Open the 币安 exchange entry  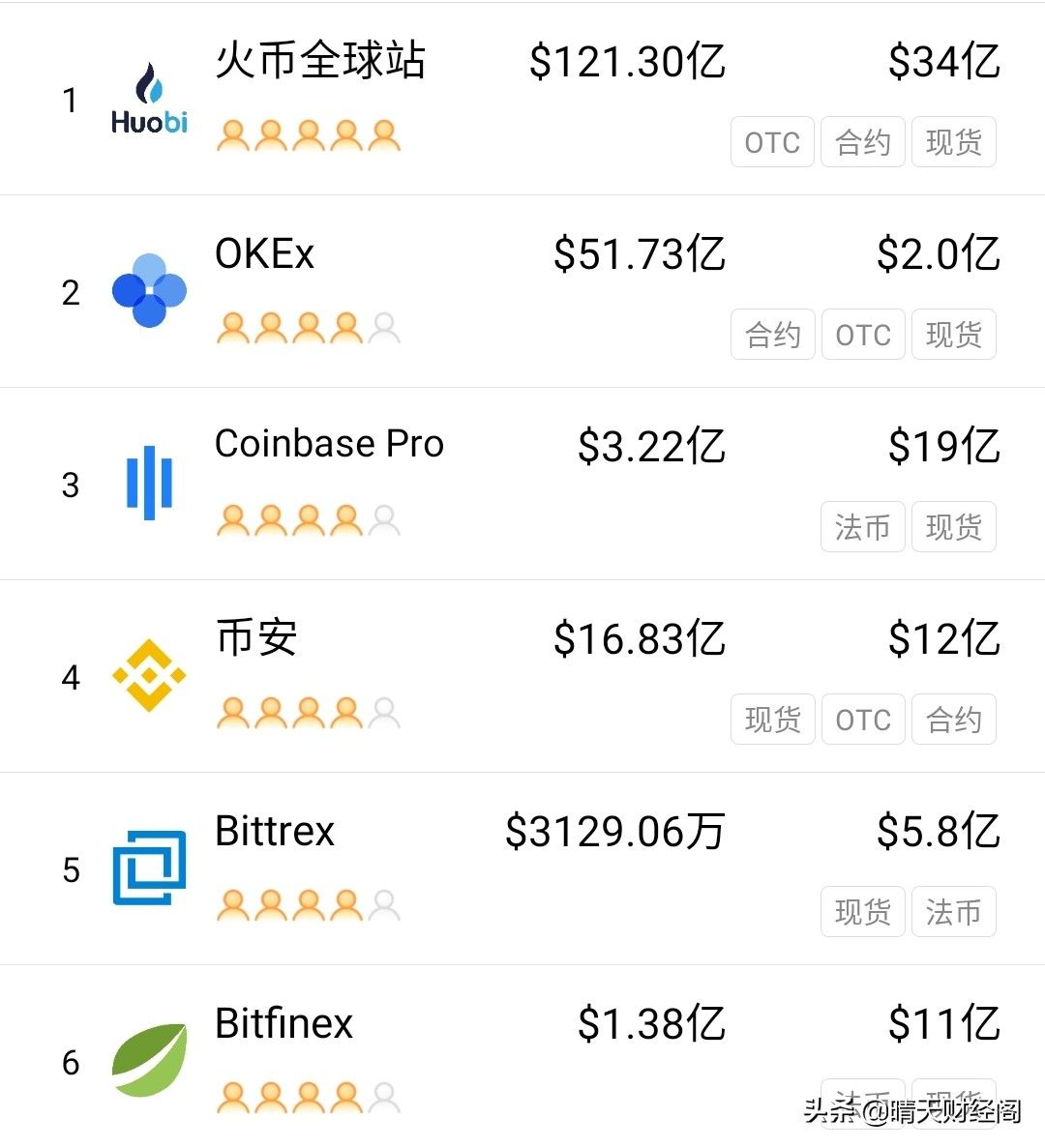256,638
